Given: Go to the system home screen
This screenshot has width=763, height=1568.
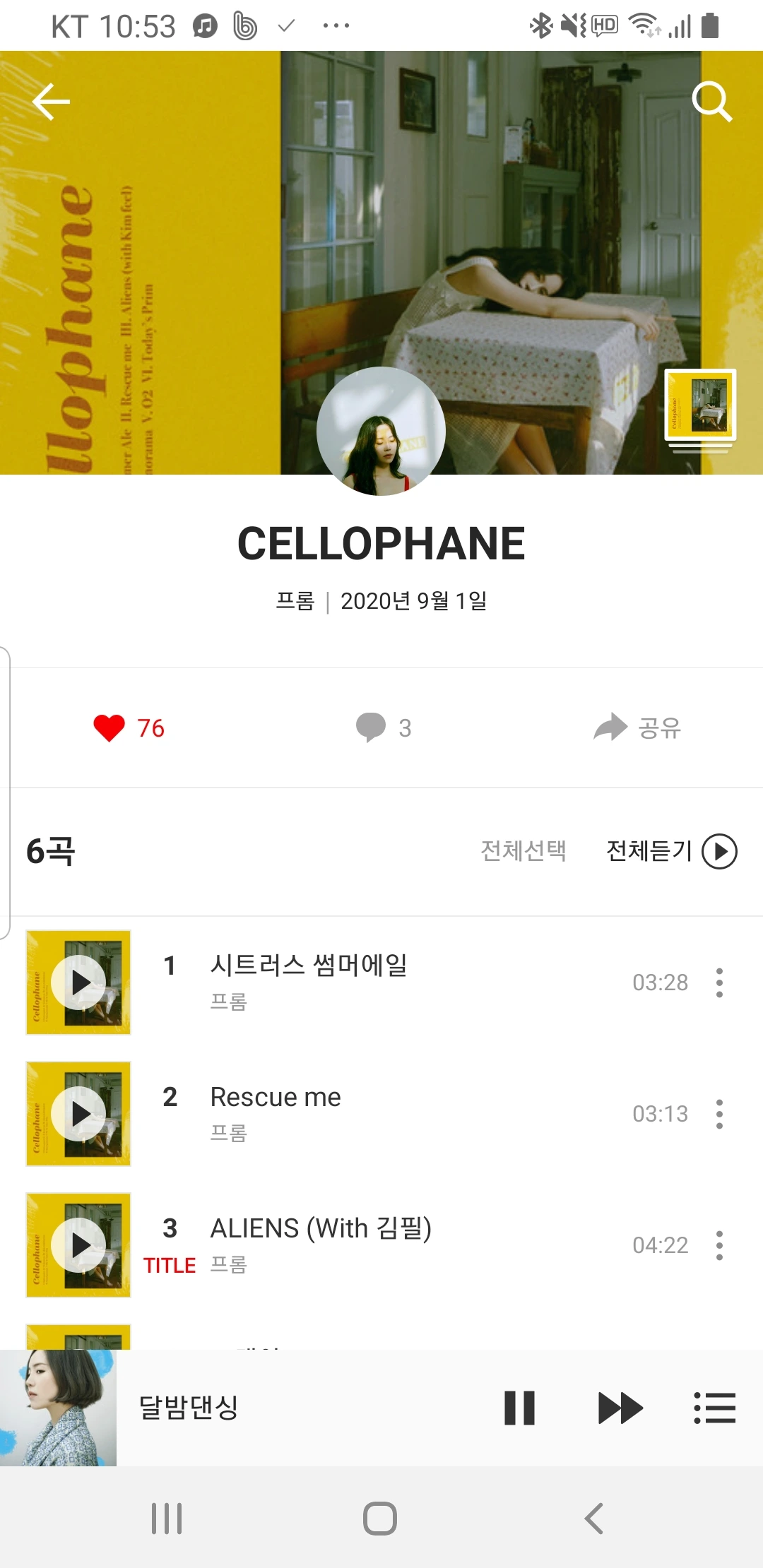Looking at the screenshot, I should (380, 1518).
